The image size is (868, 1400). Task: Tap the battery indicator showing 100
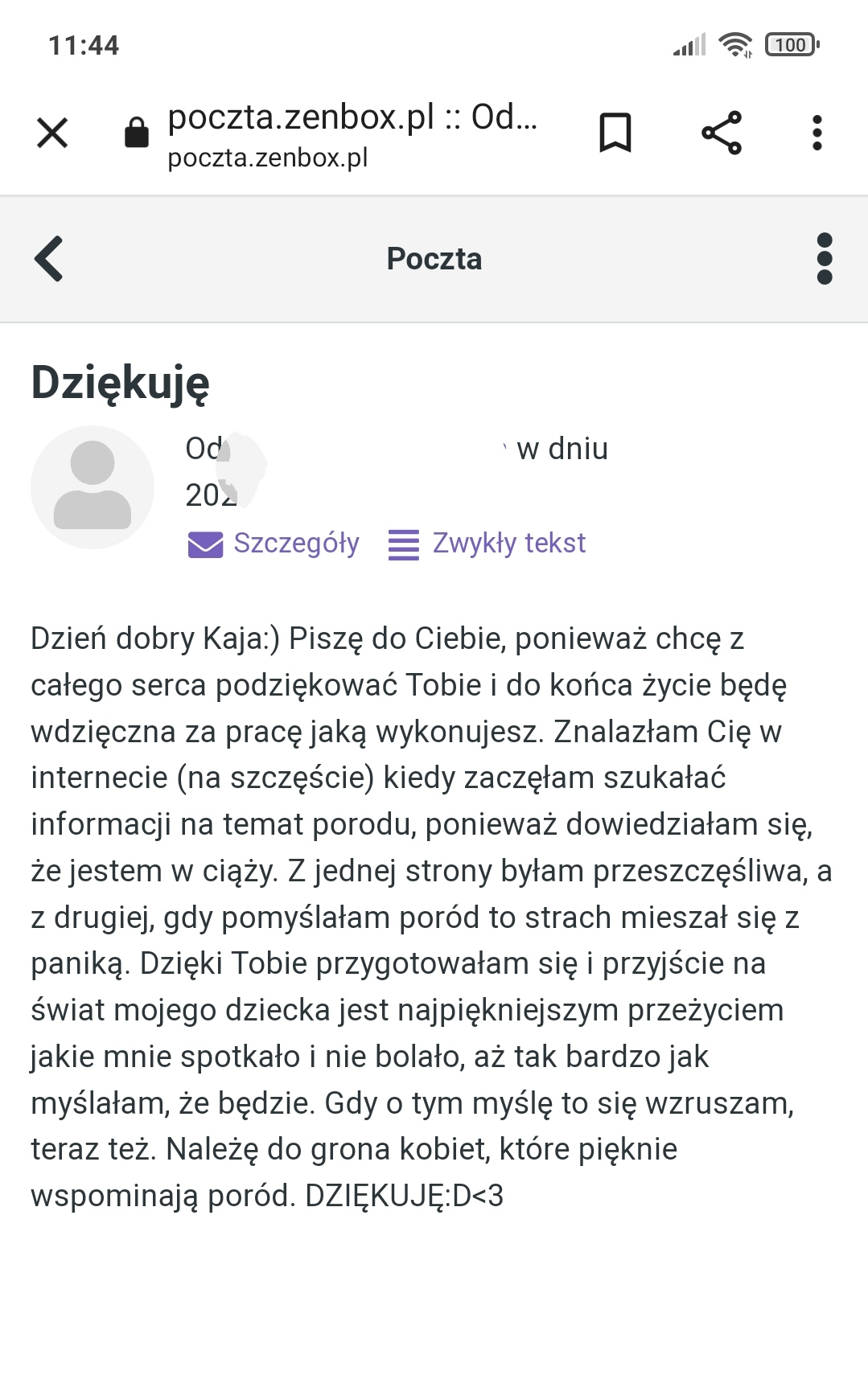coord(791,45)
